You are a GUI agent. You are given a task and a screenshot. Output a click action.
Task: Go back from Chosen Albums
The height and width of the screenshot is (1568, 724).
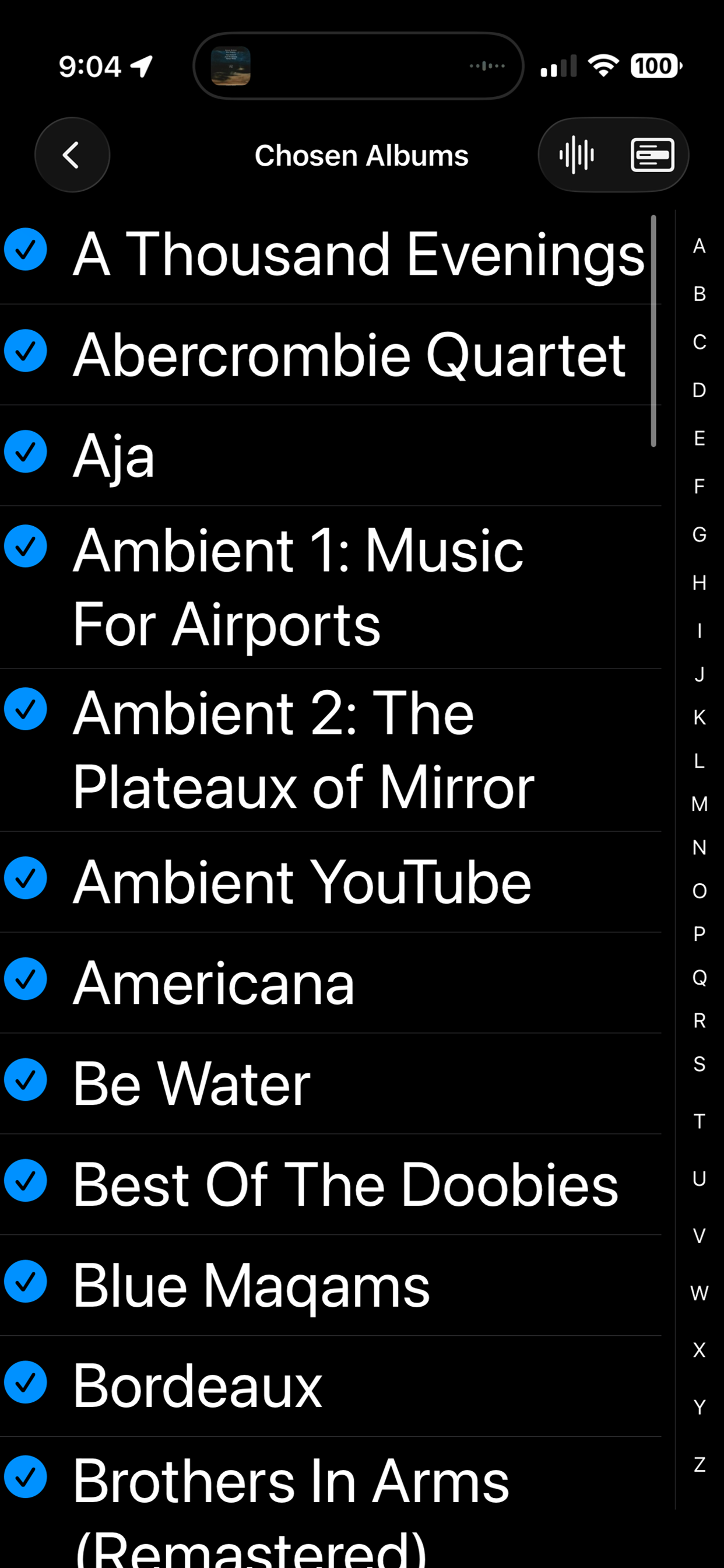72,155
